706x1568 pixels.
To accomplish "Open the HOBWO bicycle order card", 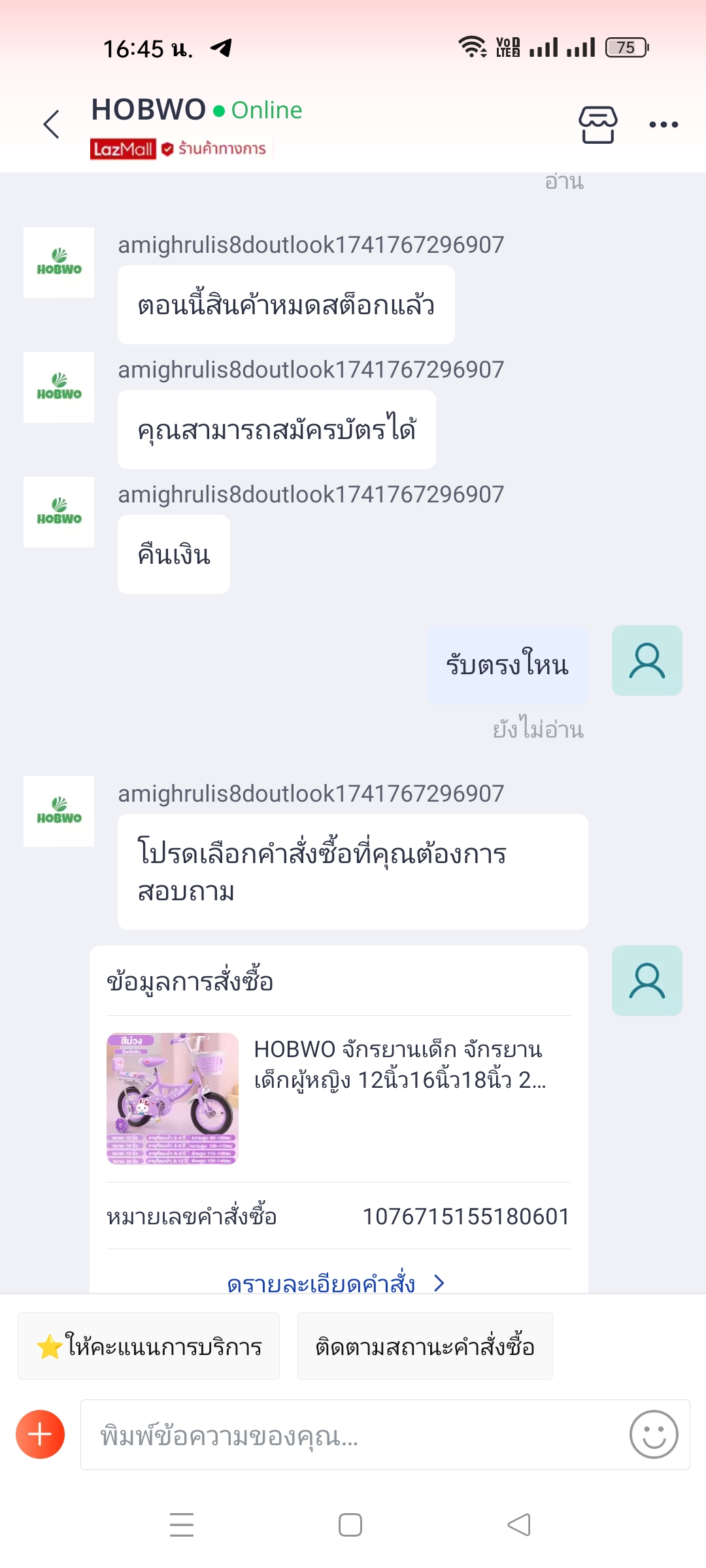I will pos(339,1098).
